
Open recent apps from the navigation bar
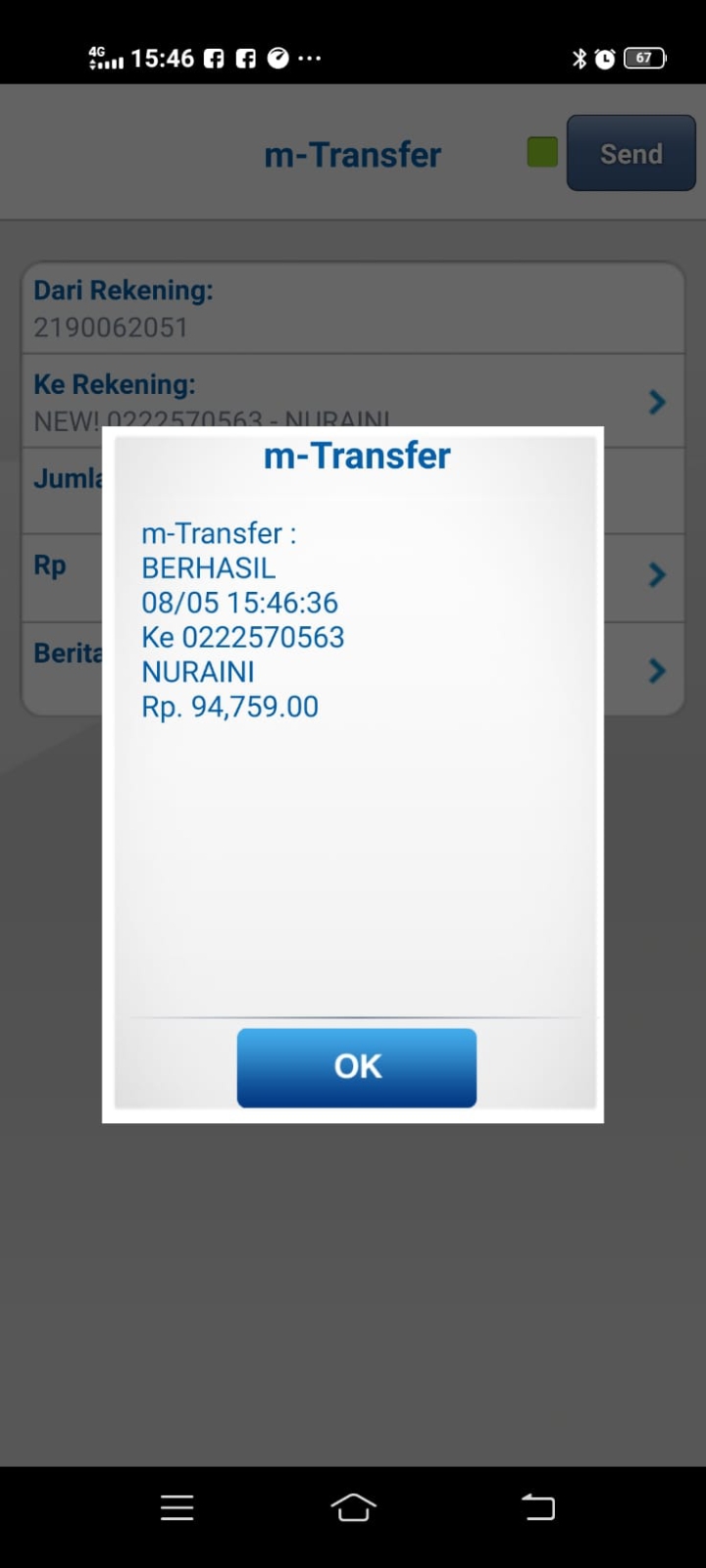176,1506
